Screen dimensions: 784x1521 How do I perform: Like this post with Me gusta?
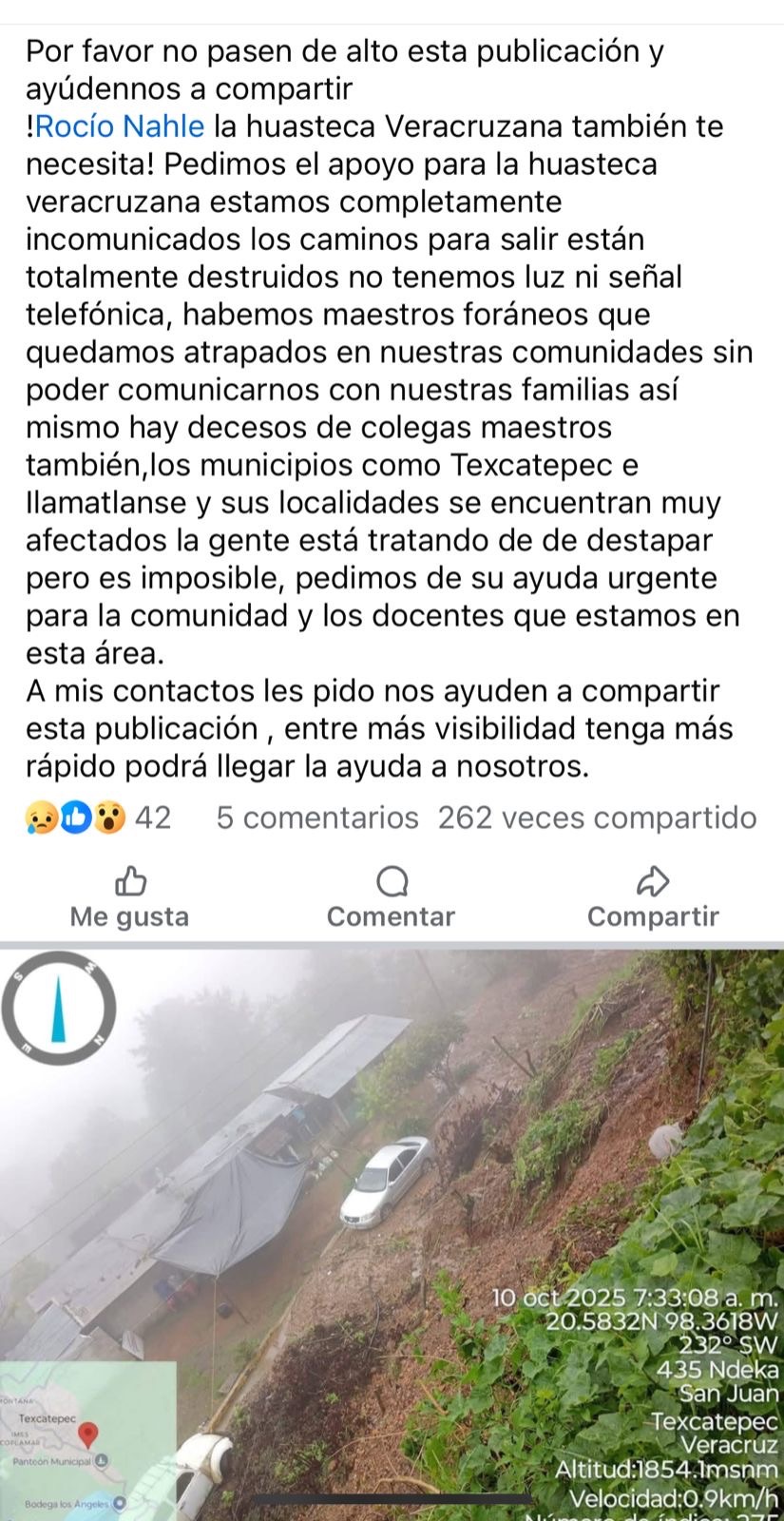click(x=130, y=897)
